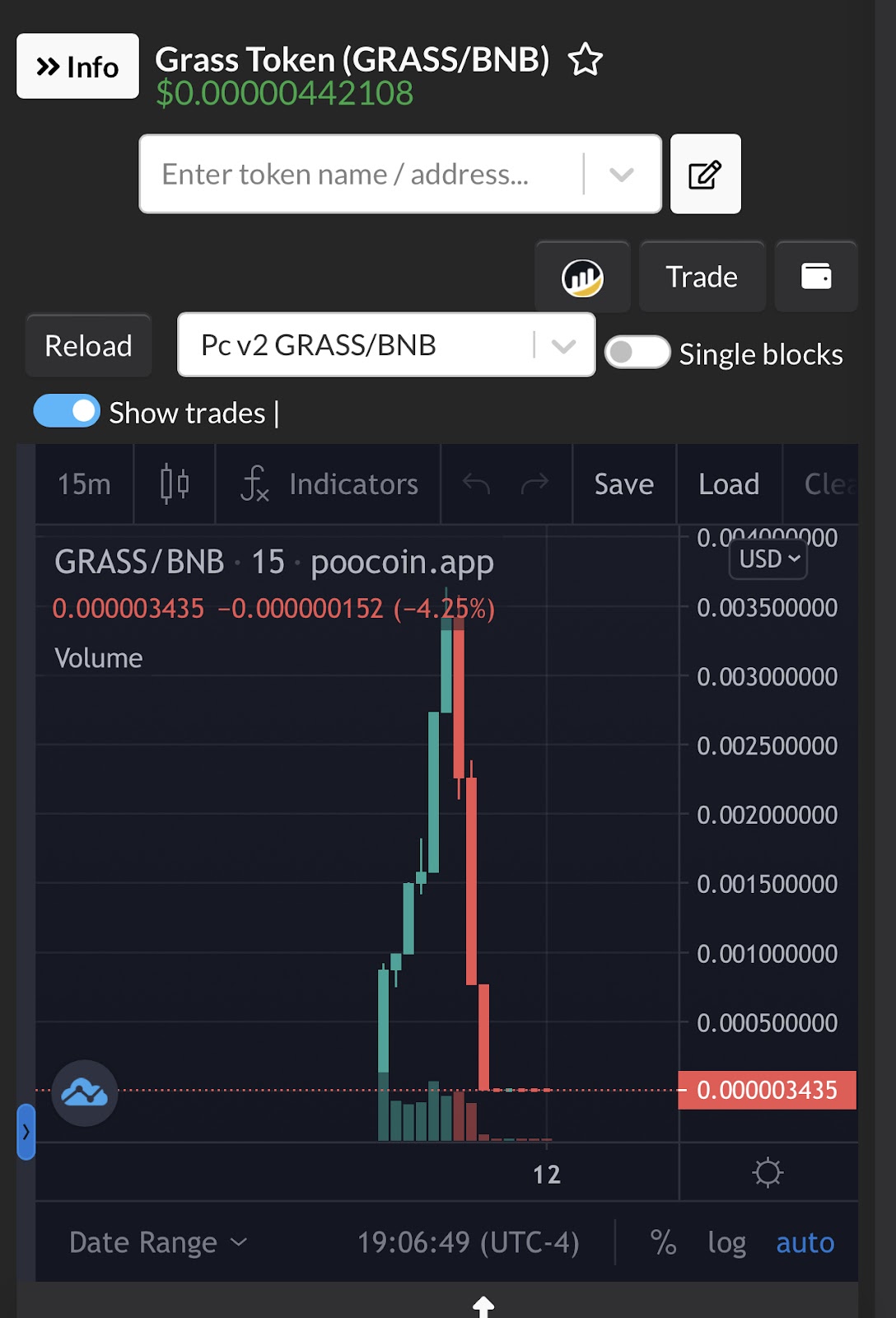This screenshot has height=1318, width=896.
Task: Change the 15m time interval
Action: [84, 484]
